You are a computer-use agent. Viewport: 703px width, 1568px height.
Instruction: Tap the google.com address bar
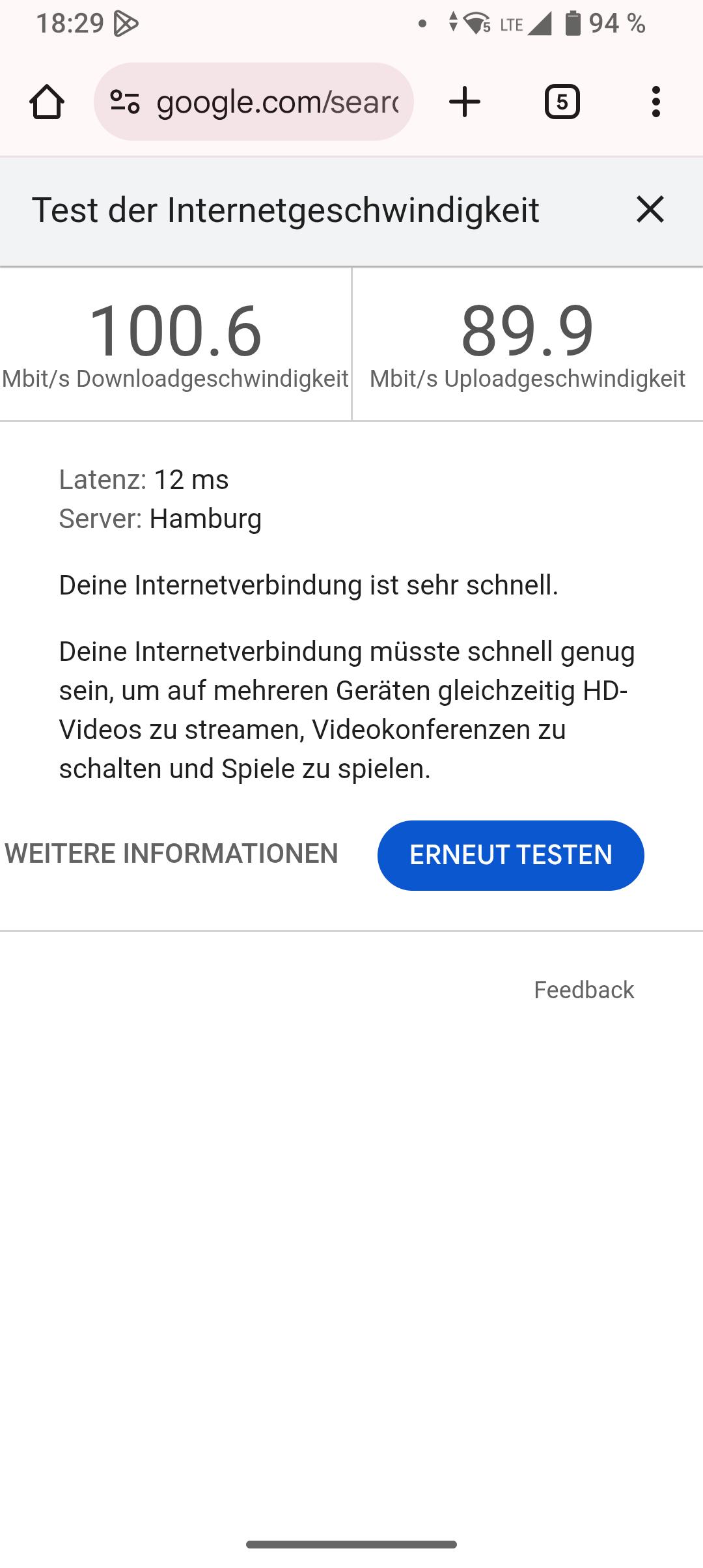tap(277, 102)
